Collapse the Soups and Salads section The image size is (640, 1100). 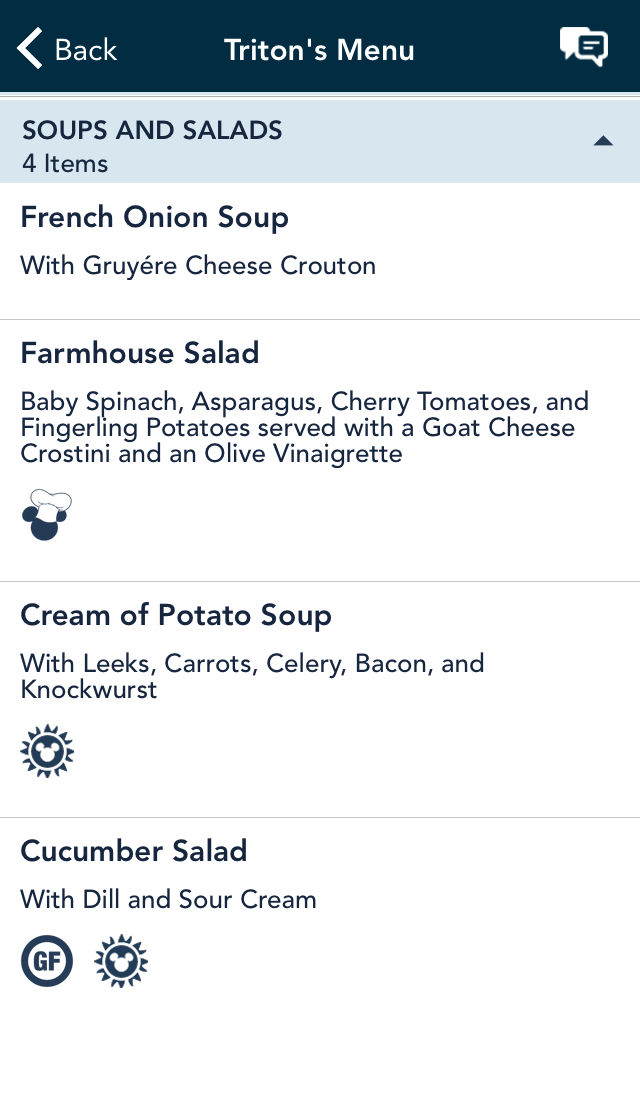[x=603, y=142]
